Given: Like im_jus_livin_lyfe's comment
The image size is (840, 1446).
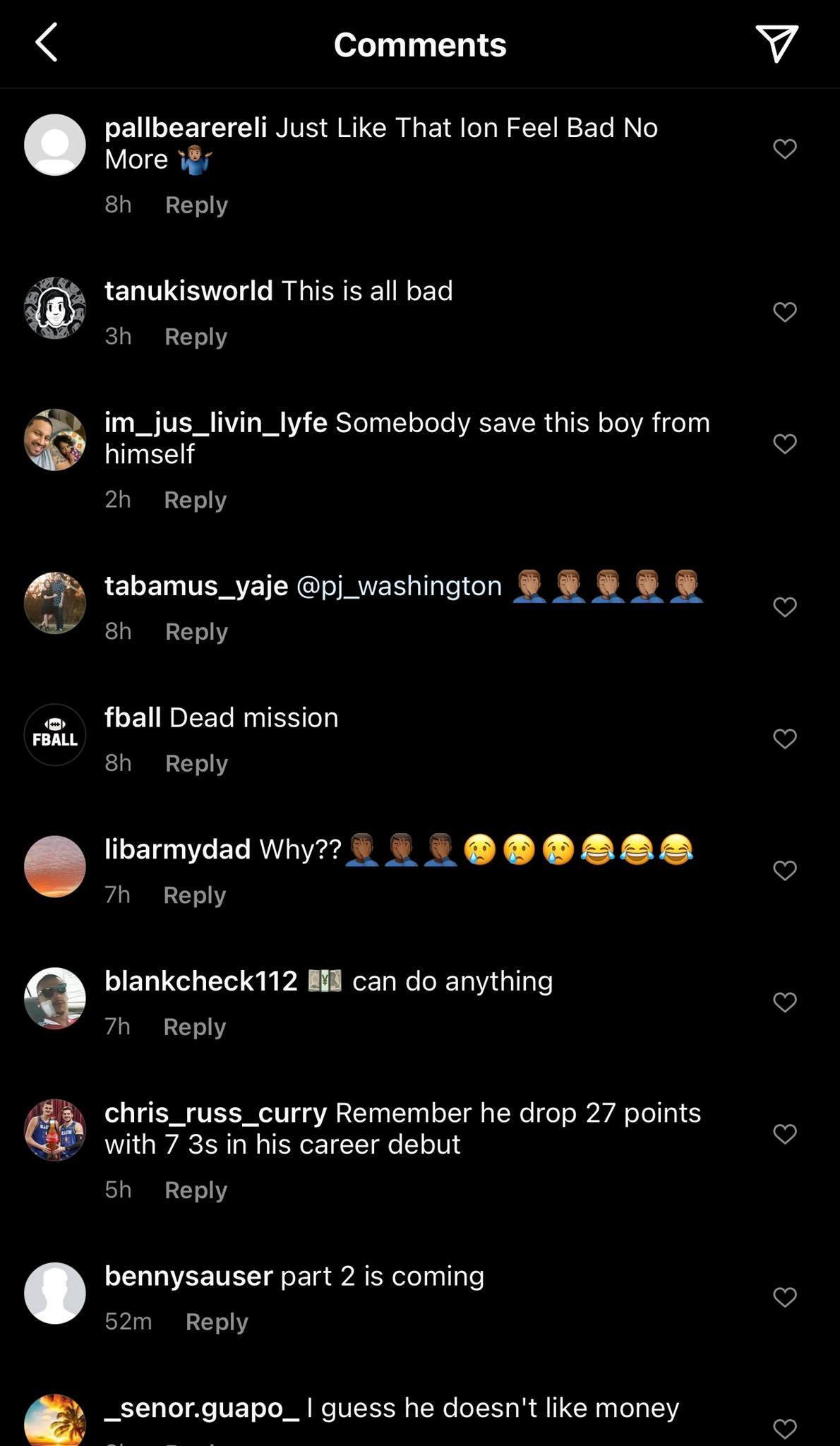Looking at the screenshot, I should (x=784, y=443).
